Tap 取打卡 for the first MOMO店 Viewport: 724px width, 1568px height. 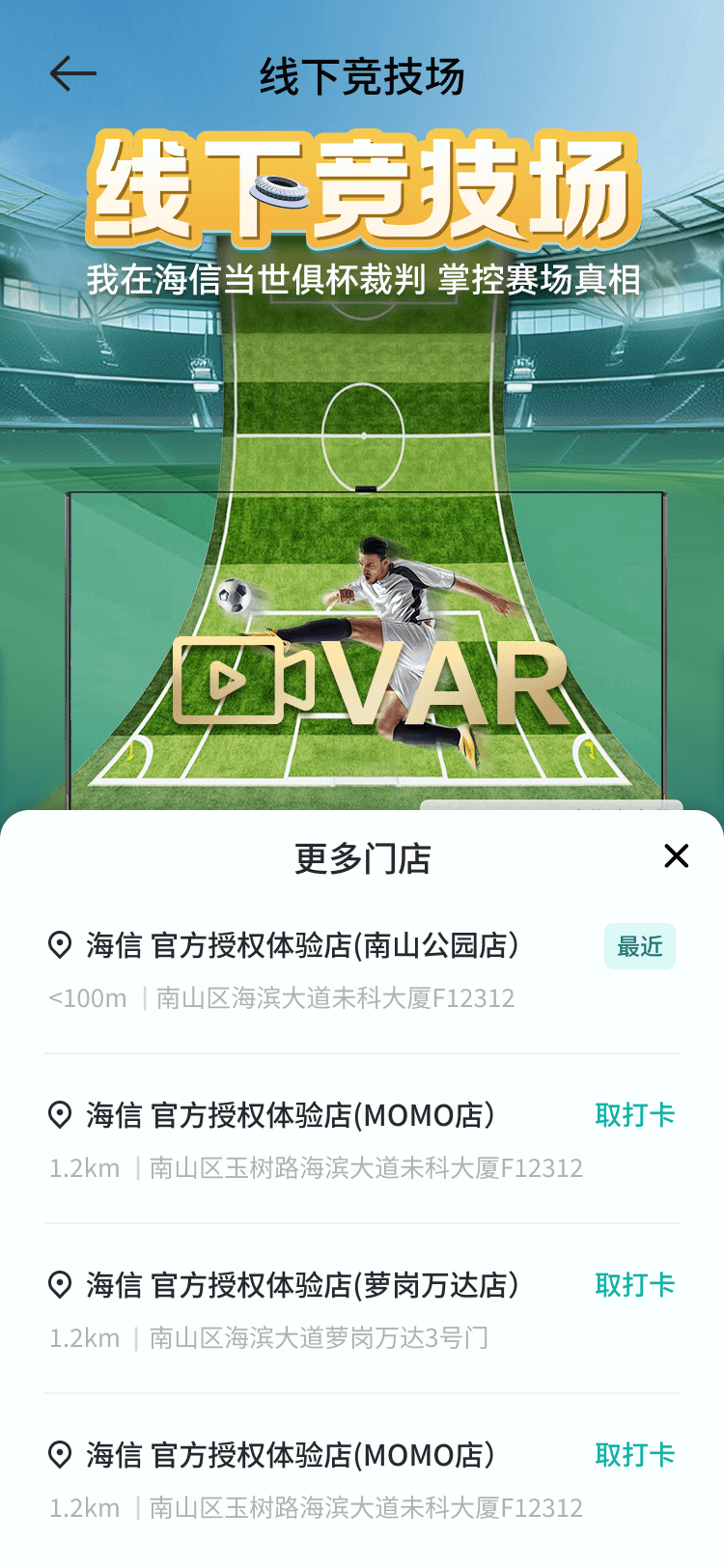pyautogui.click(x=634, y=1115)
